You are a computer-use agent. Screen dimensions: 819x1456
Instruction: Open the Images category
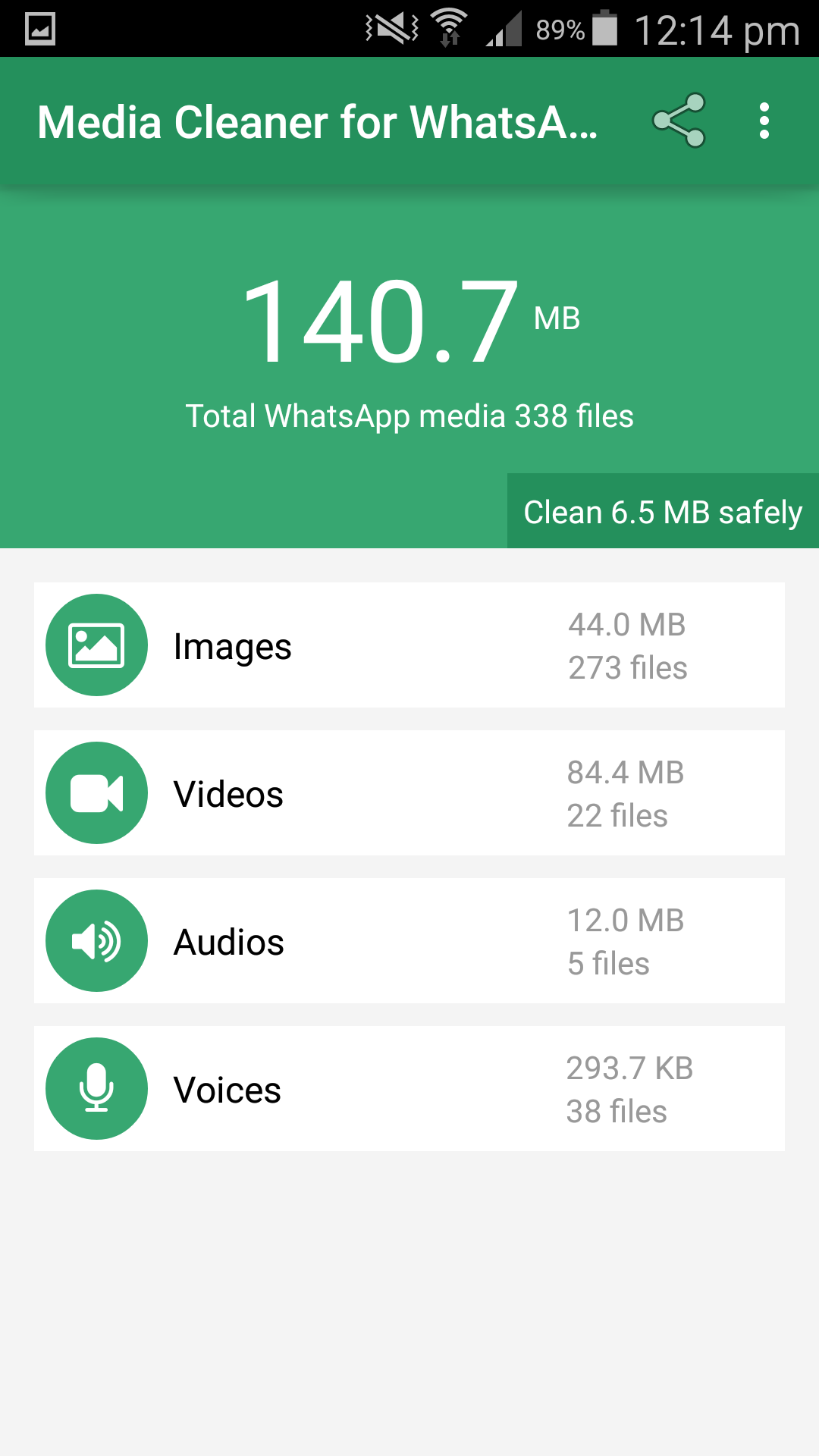pos(409,645)
